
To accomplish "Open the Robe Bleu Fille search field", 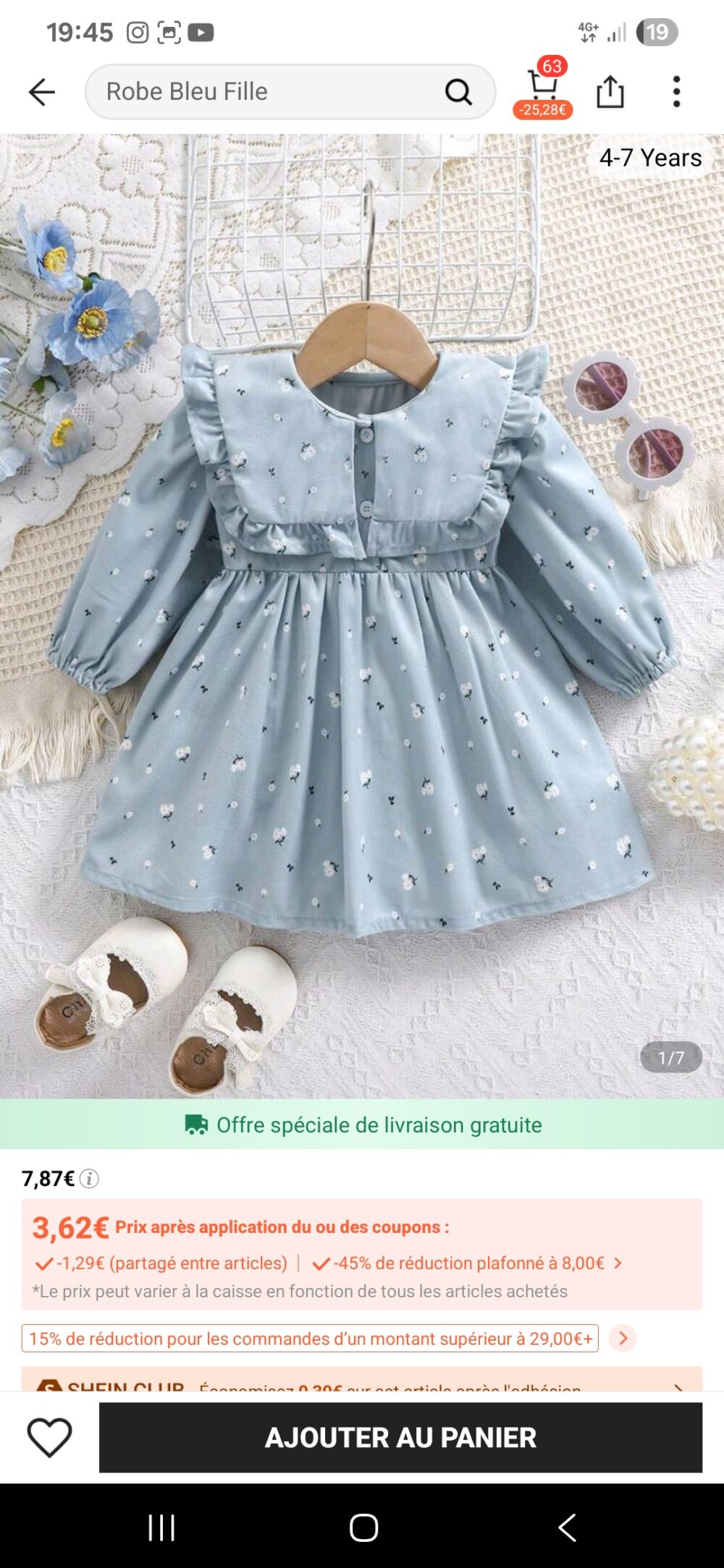I will (268, 92).
